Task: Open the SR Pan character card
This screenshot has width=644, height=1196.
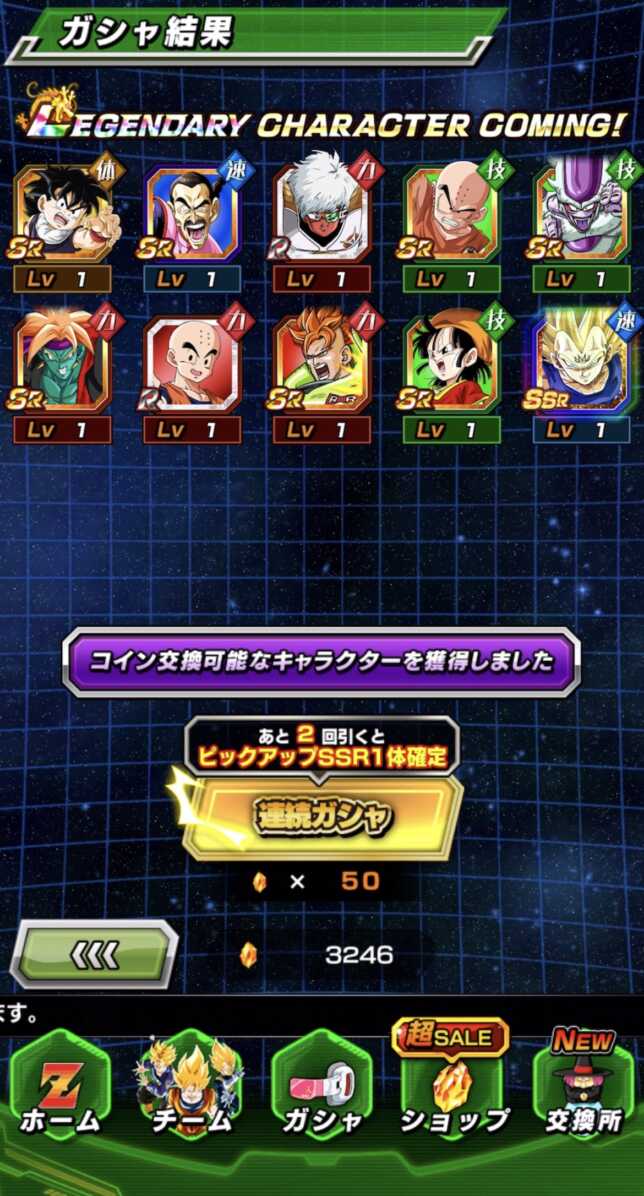Action: [x=451, y=362]
